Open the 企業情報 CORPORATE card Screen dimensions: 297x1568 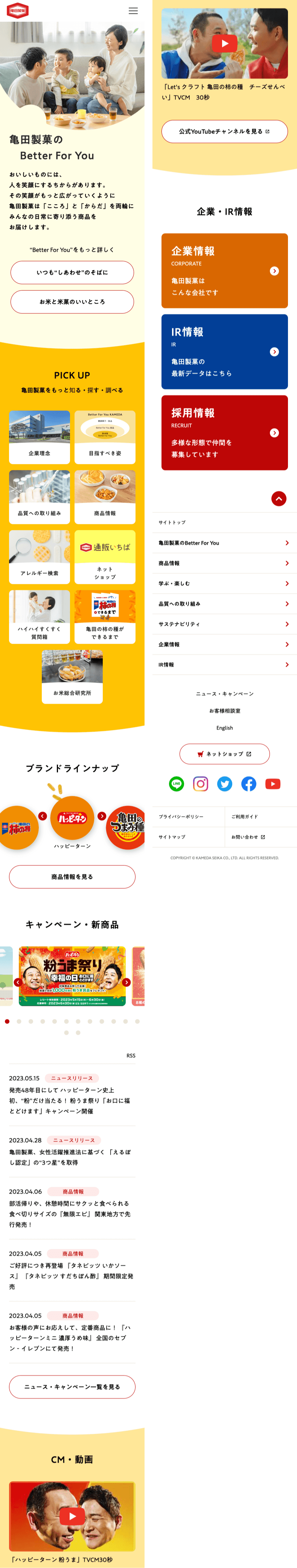point(224,271)
